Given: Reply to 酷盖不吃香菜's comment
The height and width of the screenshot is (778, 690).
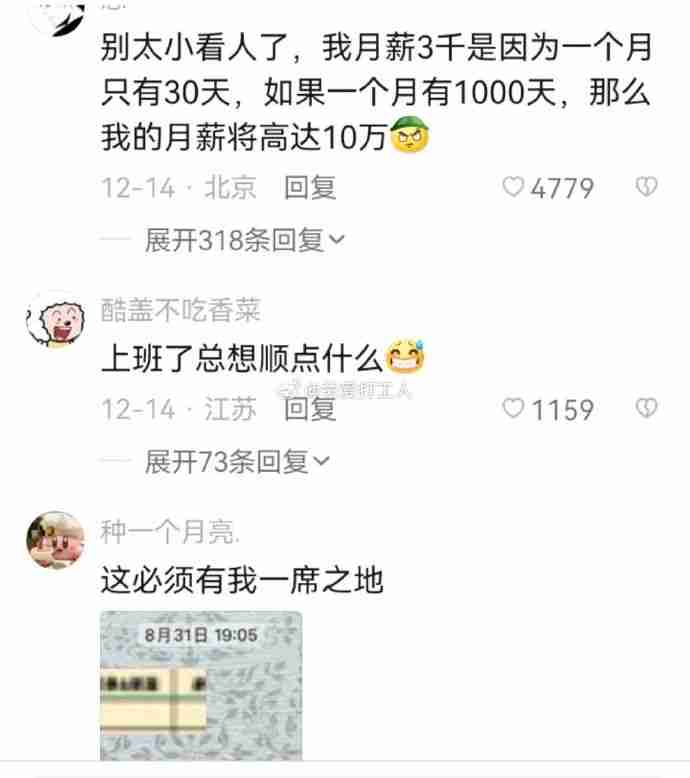Looking at the screenshot, I should click(310, 408).
